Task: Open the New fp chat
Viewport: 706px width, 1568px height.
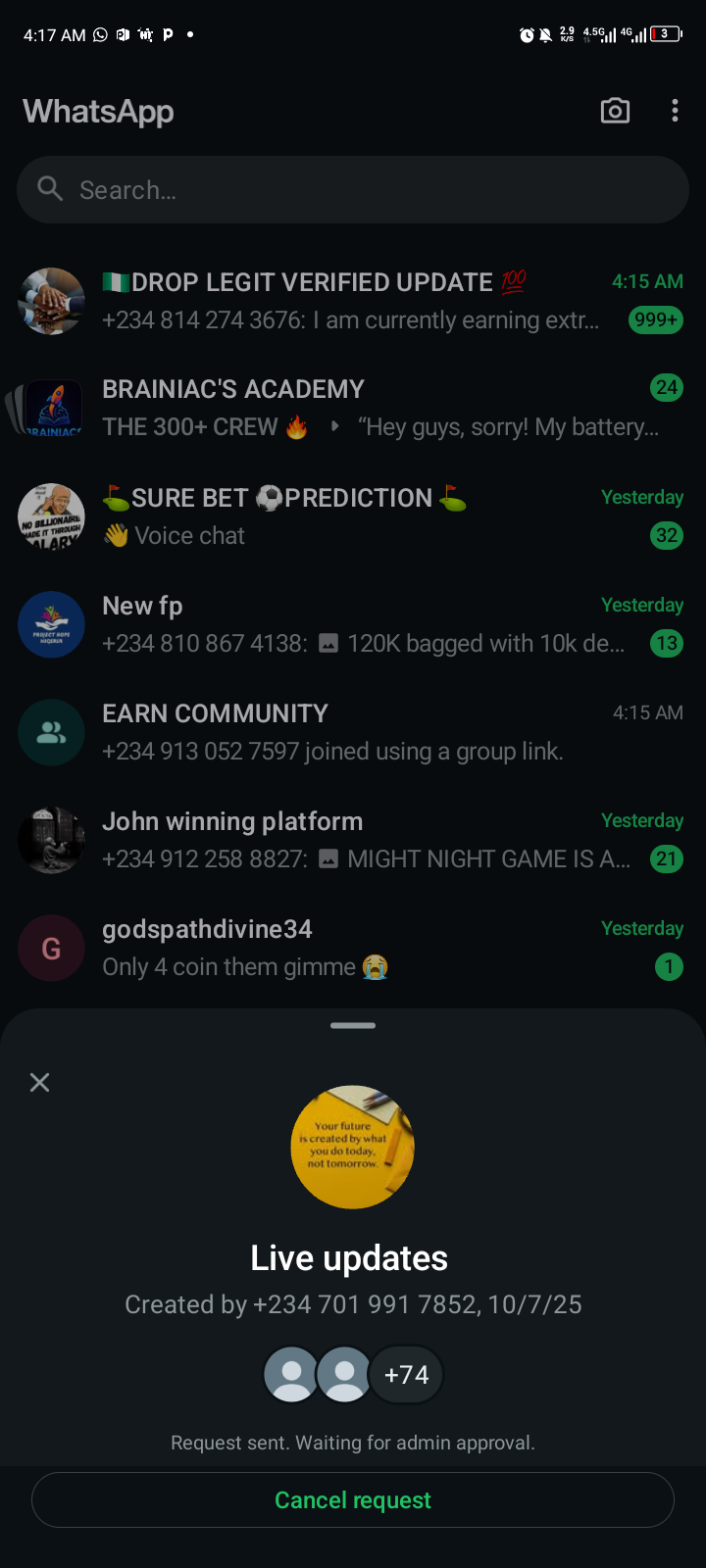Action: click(x=353, y=624)
